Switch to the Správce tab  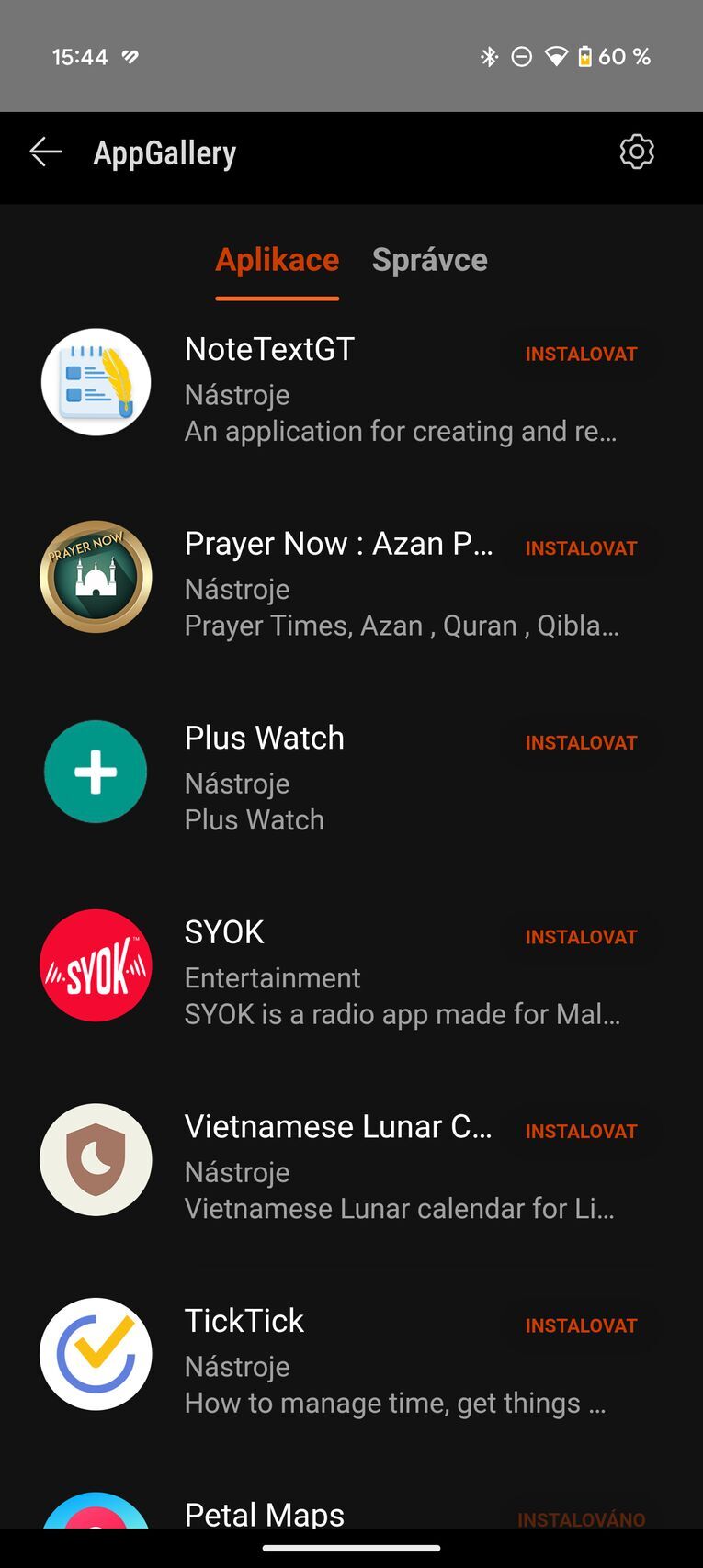tap(430, 260)
